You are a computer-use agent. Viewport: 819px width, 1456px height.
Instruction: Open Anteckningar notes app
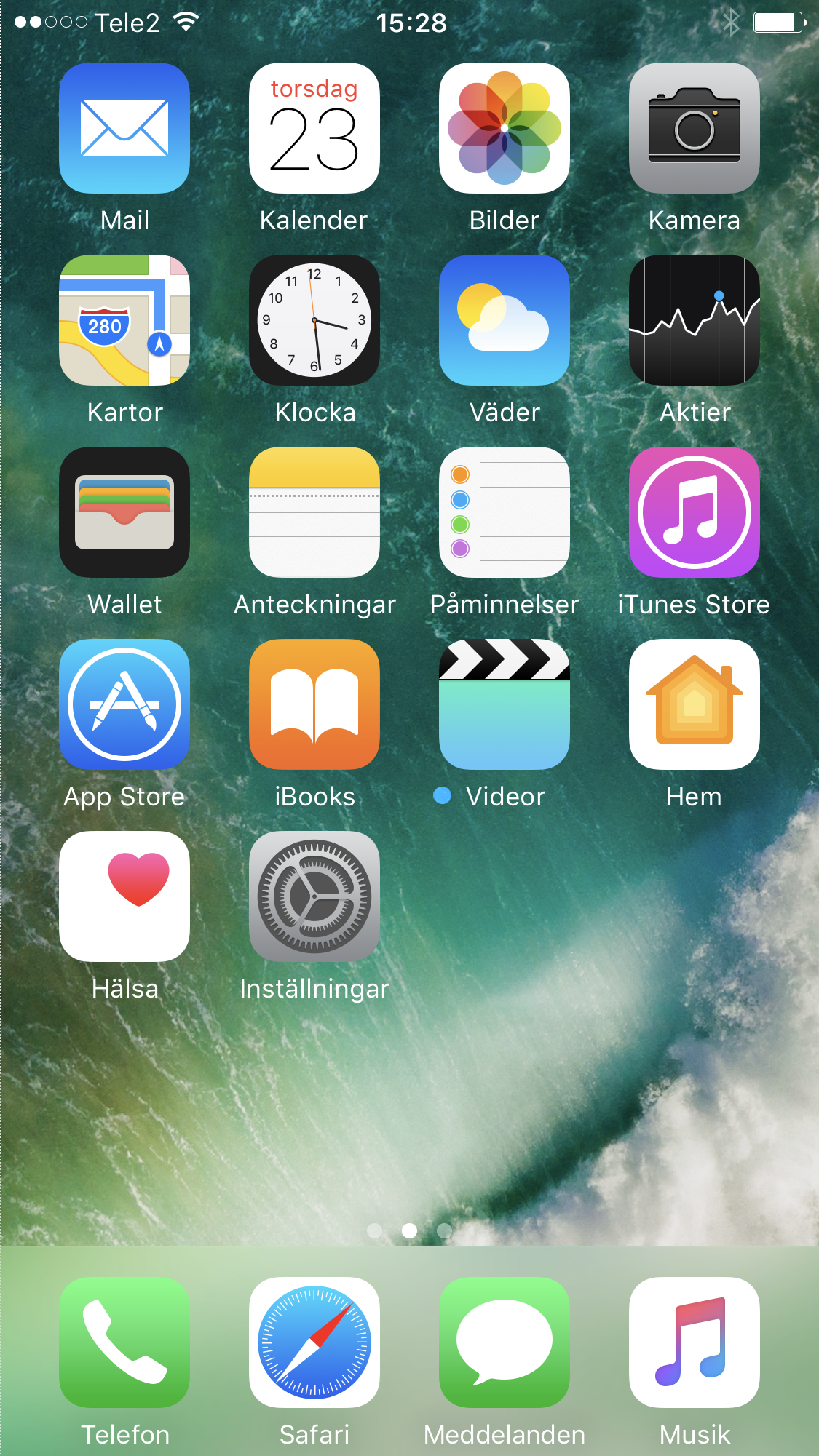[x=314, y=512]
